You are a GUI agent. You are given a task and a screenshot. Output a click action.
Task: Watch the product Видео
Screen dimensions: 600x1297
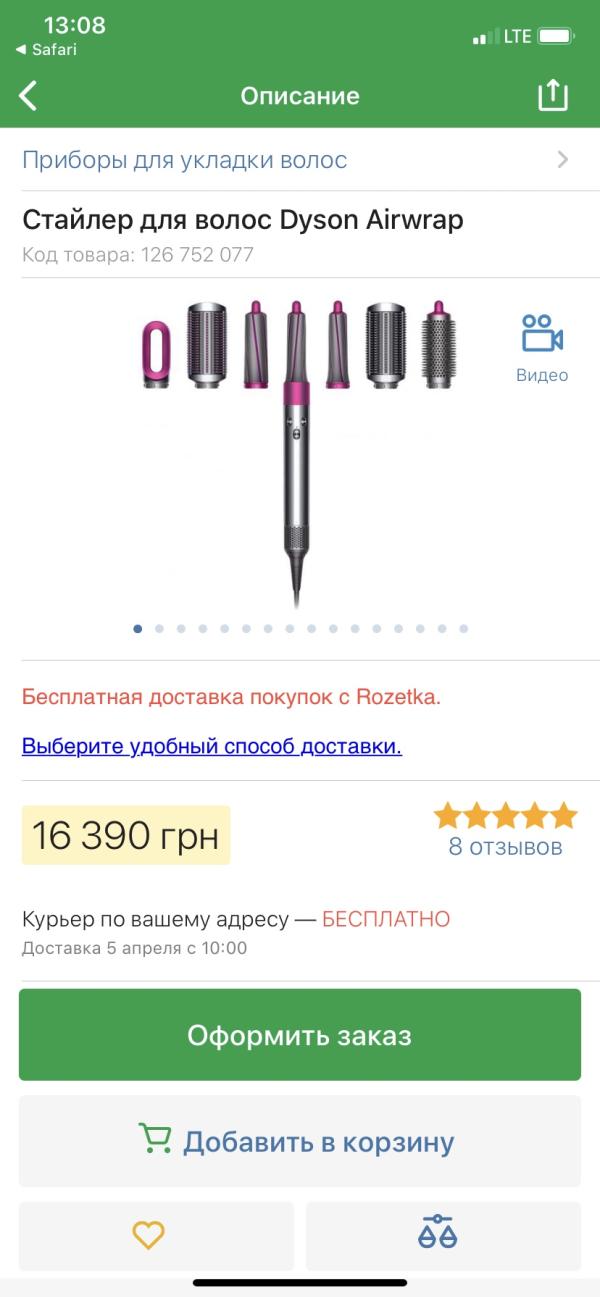coord(542,347)
